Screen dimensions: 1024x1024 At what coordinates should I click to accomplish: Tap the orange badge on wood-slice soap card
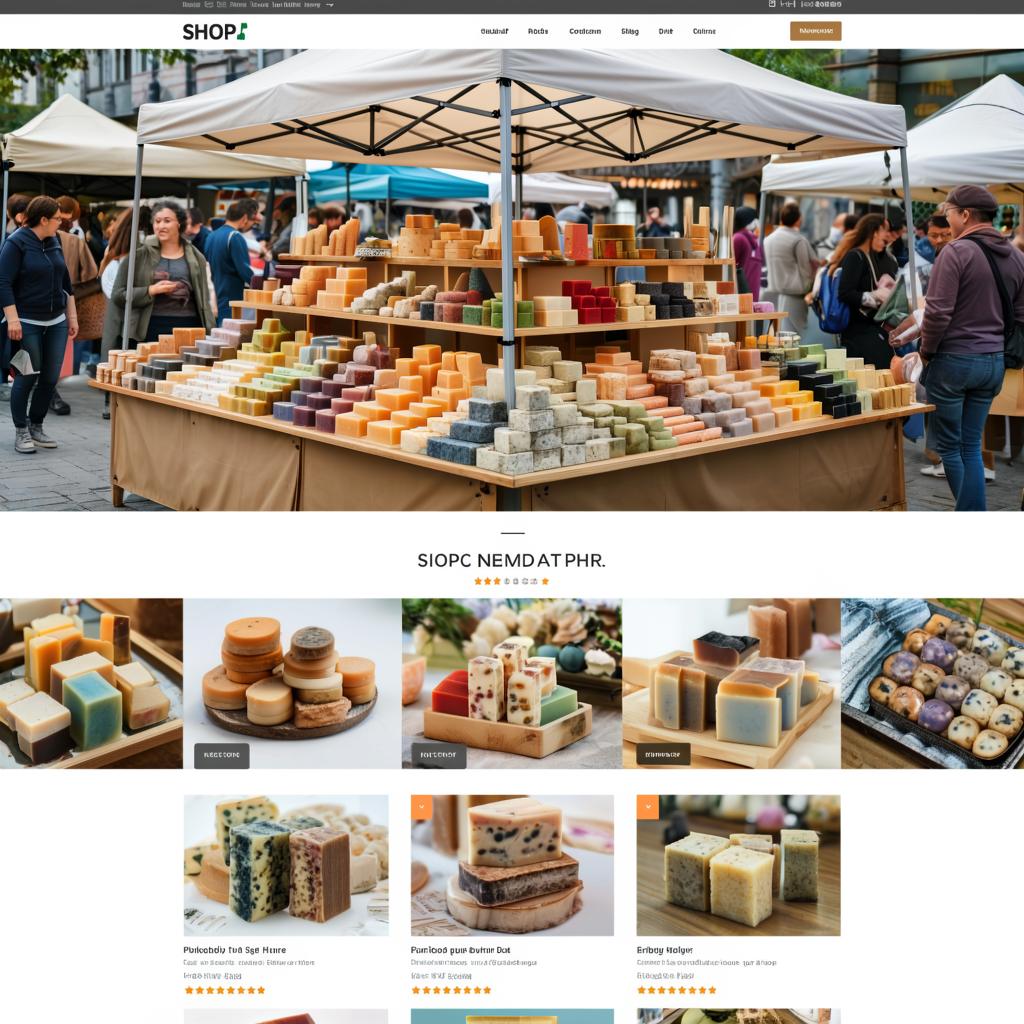(422, 806)
